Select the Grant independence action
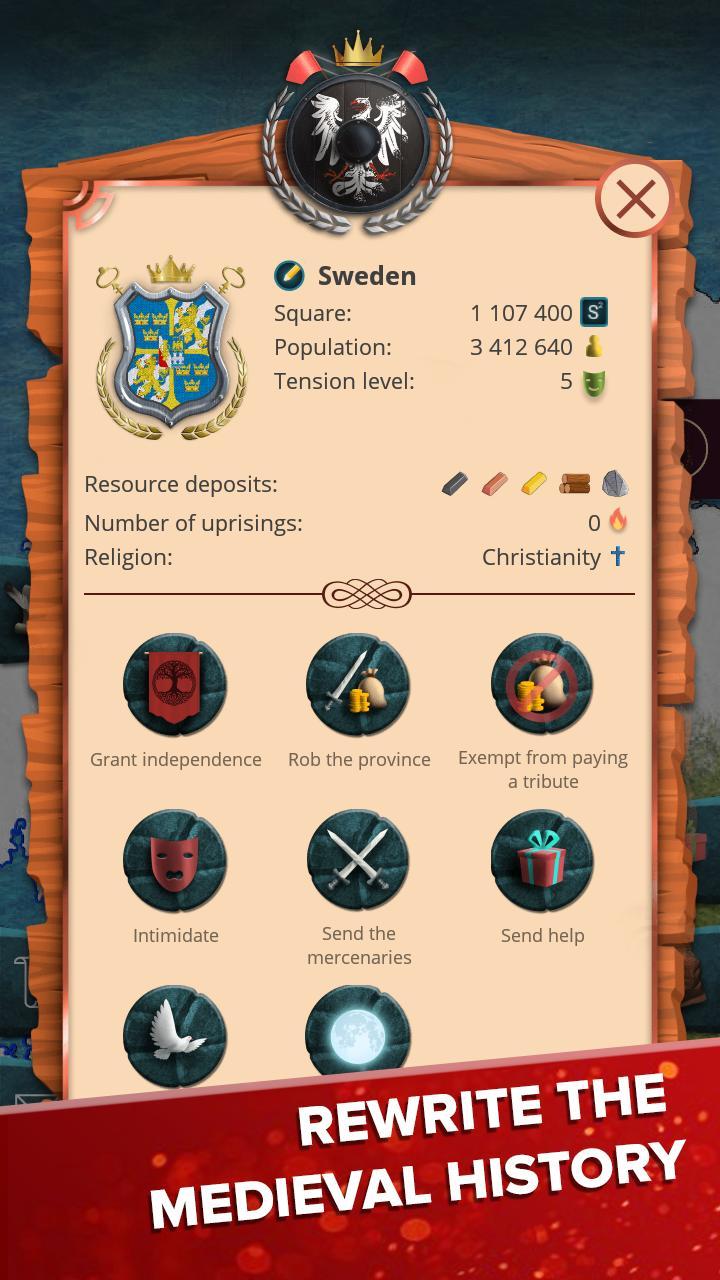Image resolution: width=720 pixels, height=1280 pixels. tap(175, 685)
